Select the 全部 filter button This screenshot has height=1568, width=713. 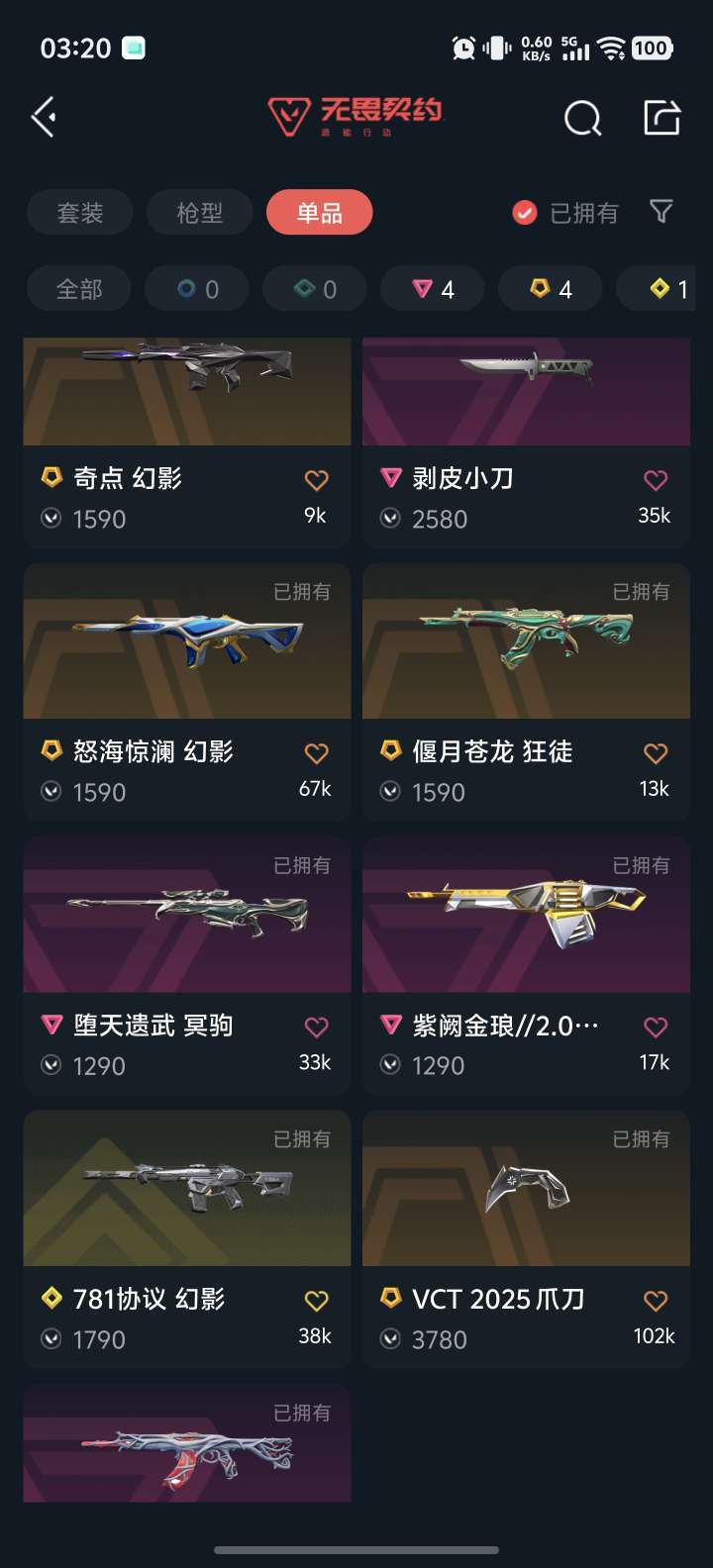pos(78,288)
